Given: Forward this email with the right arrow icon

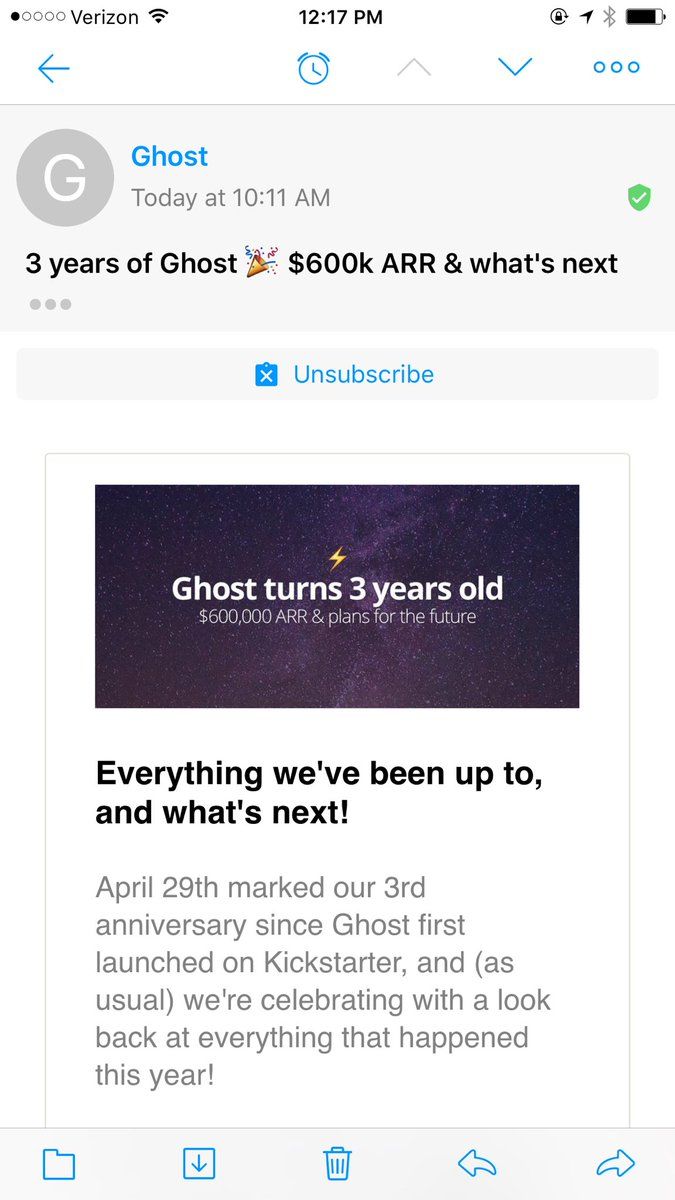Looking at the screenshot, I should tap(615, 1163).
